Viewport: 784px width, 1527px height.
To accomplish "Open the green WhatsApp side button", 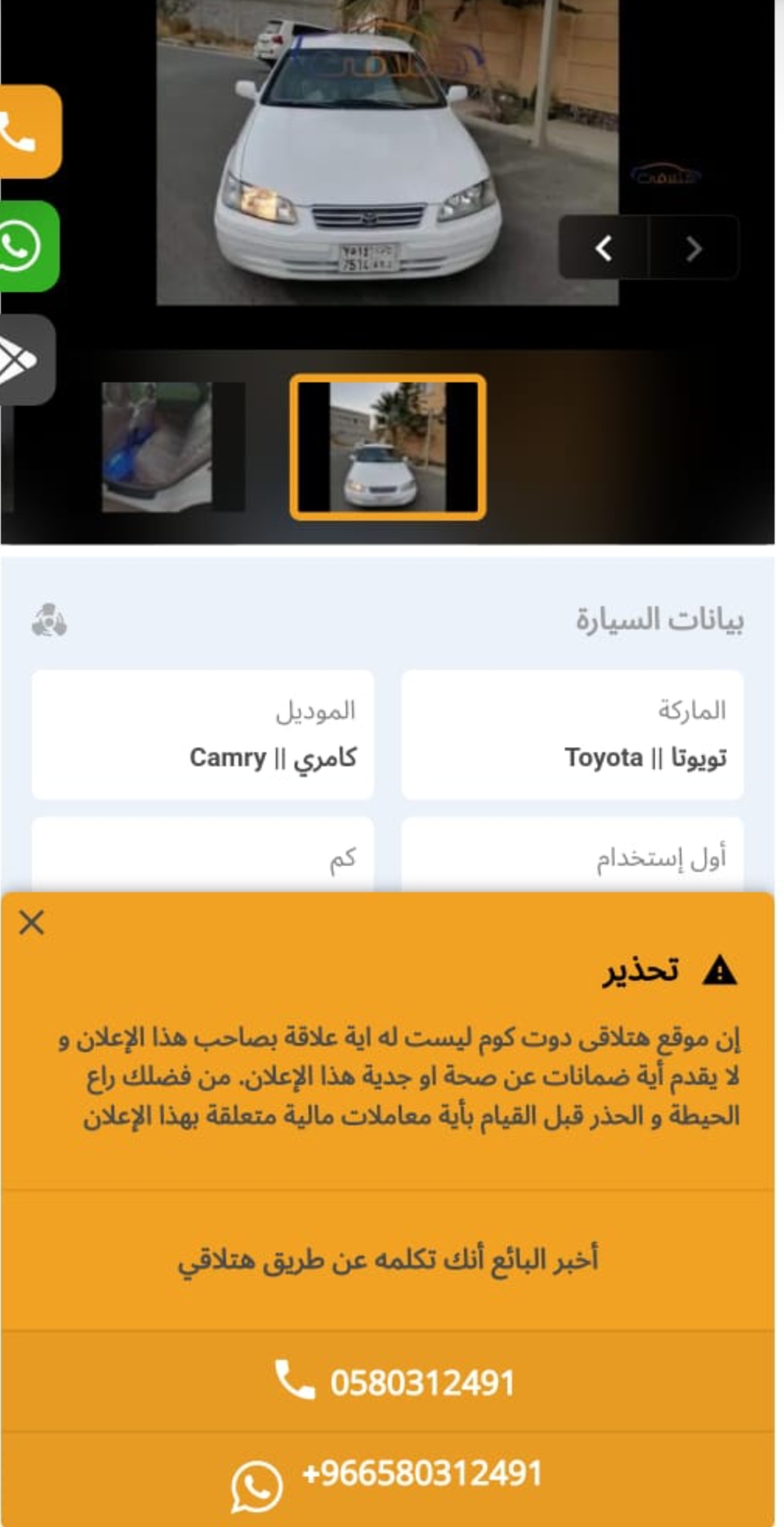I will click(x=28, y=246).
